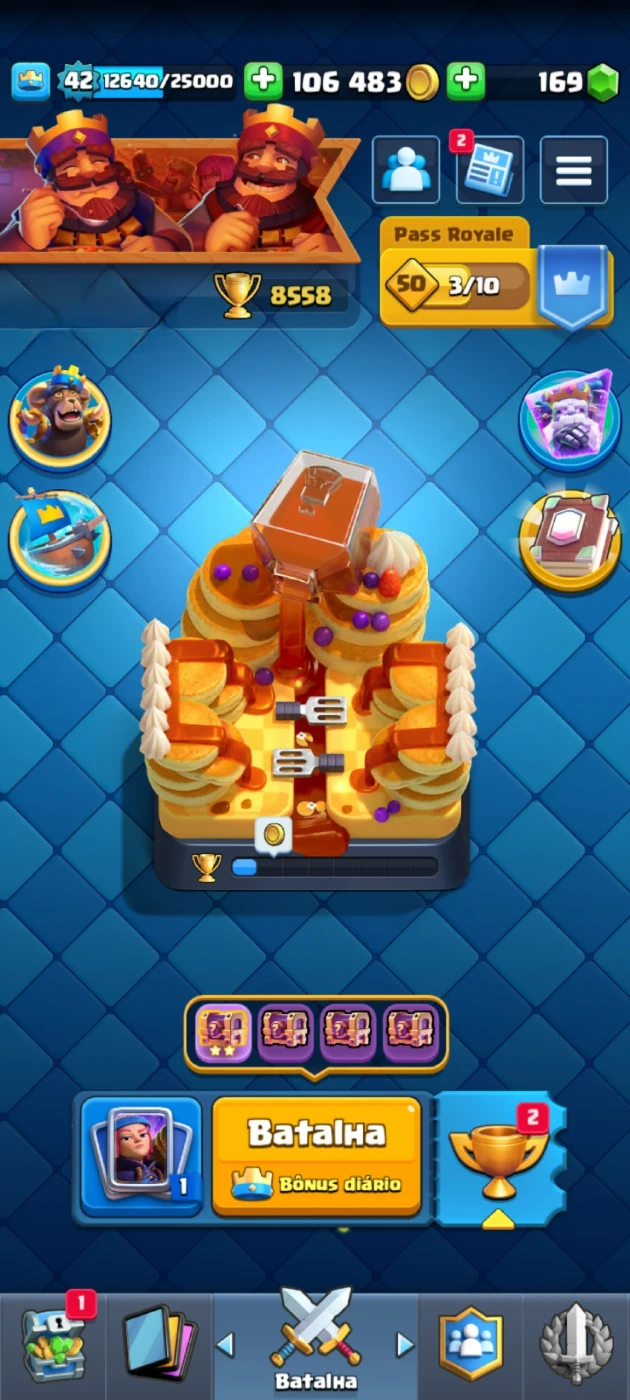The image size is (630, 1400).
Task: Open the bull character event icon
Action: coord(59,420)
